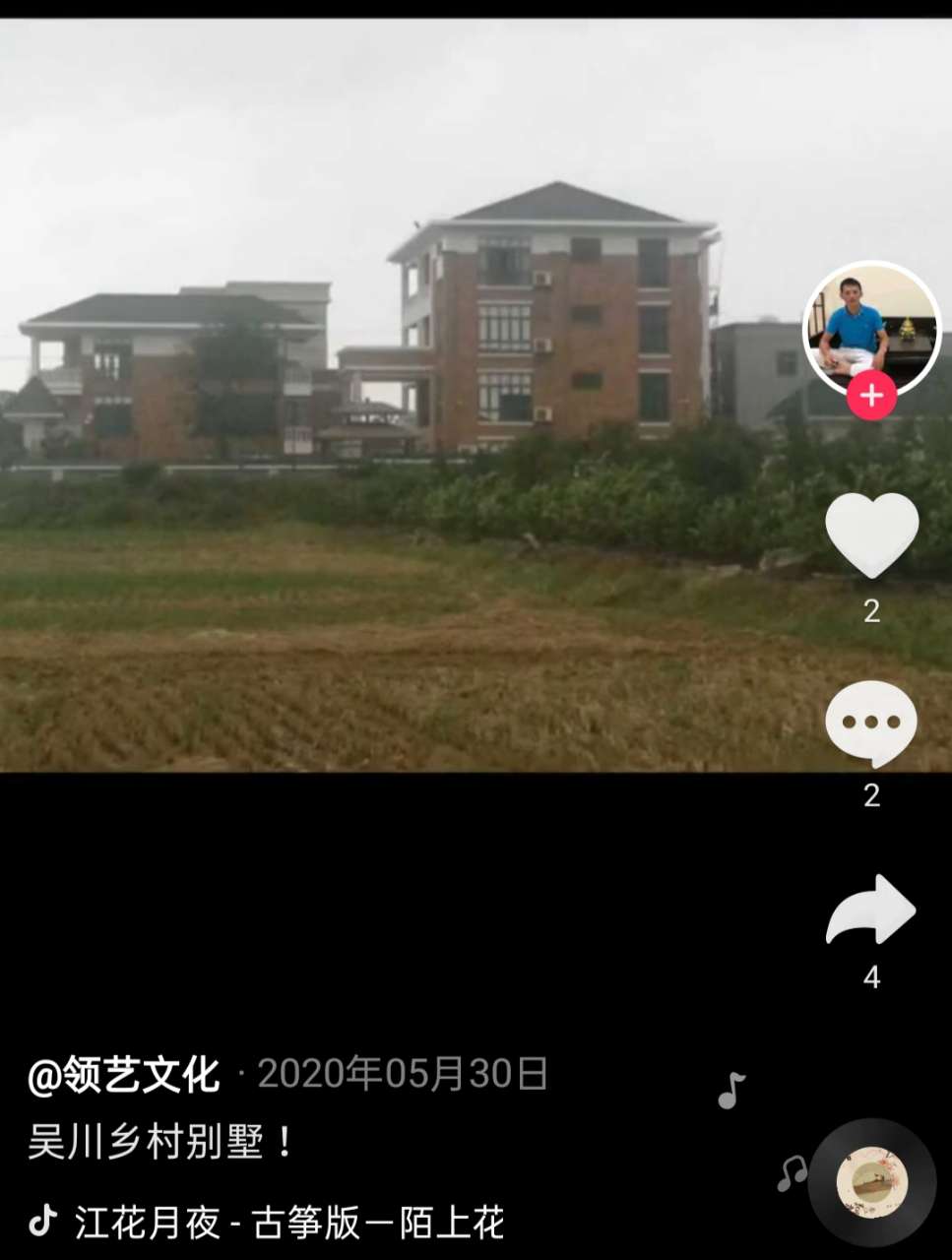Image resolution: width=952 pixels, height=1260 pixels.
Task: Follow the creator with the plus button
Action: point(871,397)
